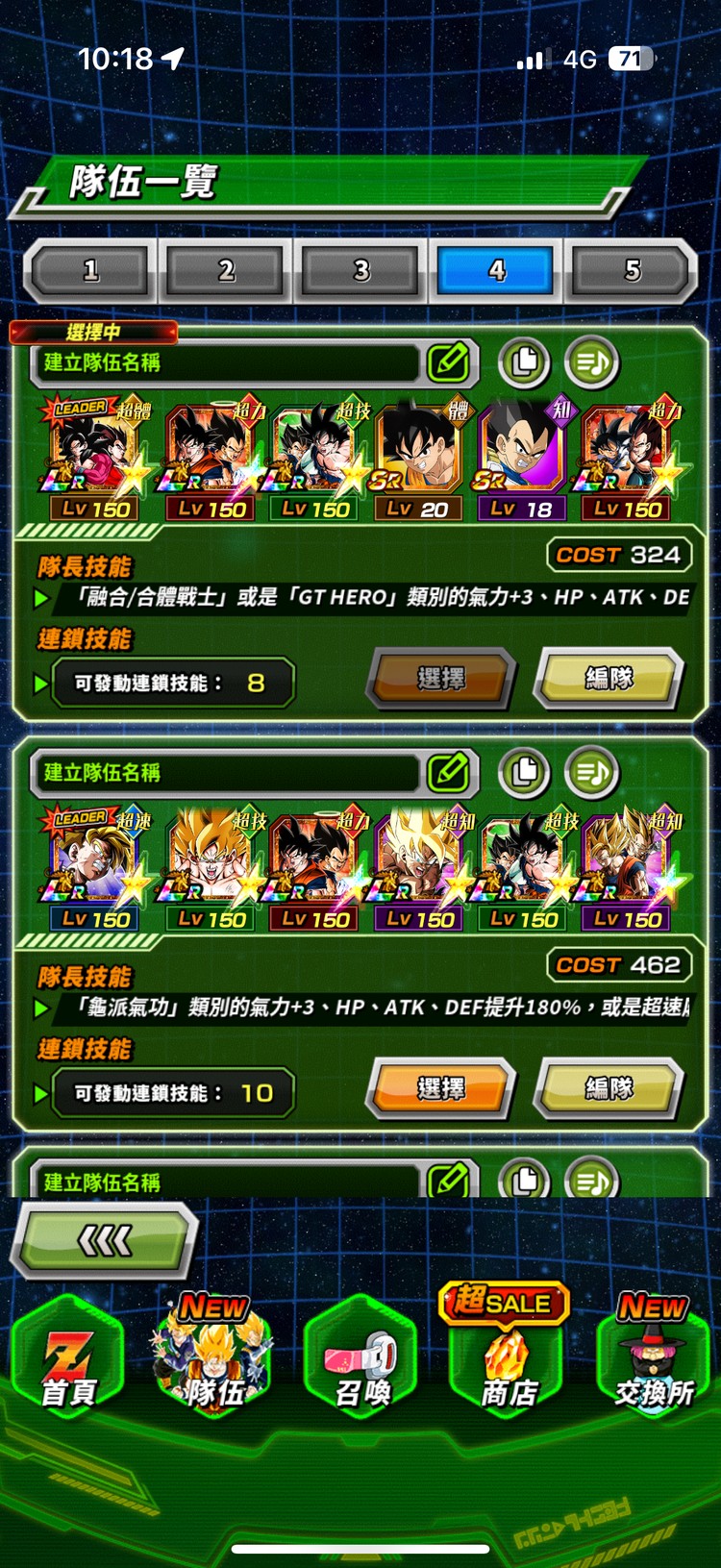Open music settings for the COST 324 team

pos(591,362)
